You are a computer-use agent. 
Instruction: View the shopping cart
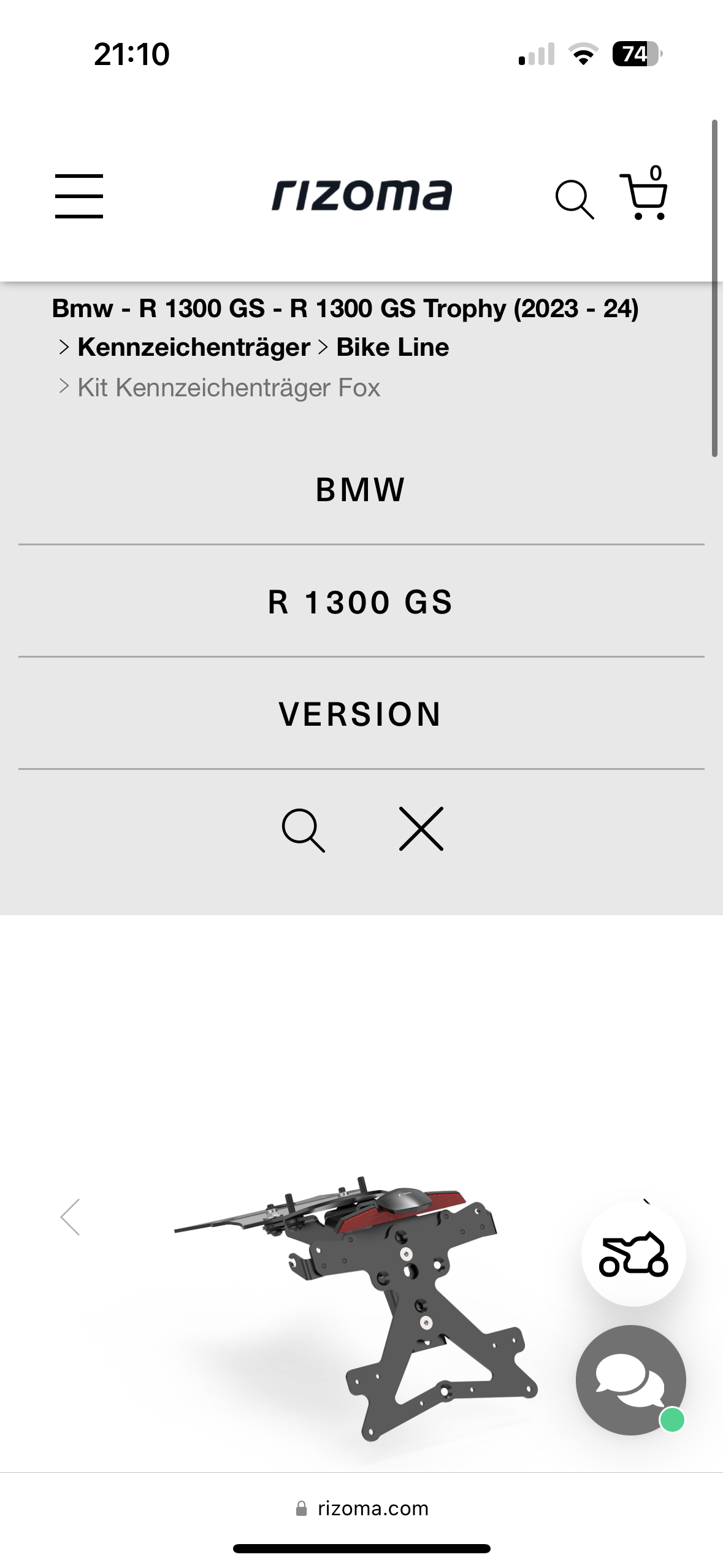pos(644,195)
